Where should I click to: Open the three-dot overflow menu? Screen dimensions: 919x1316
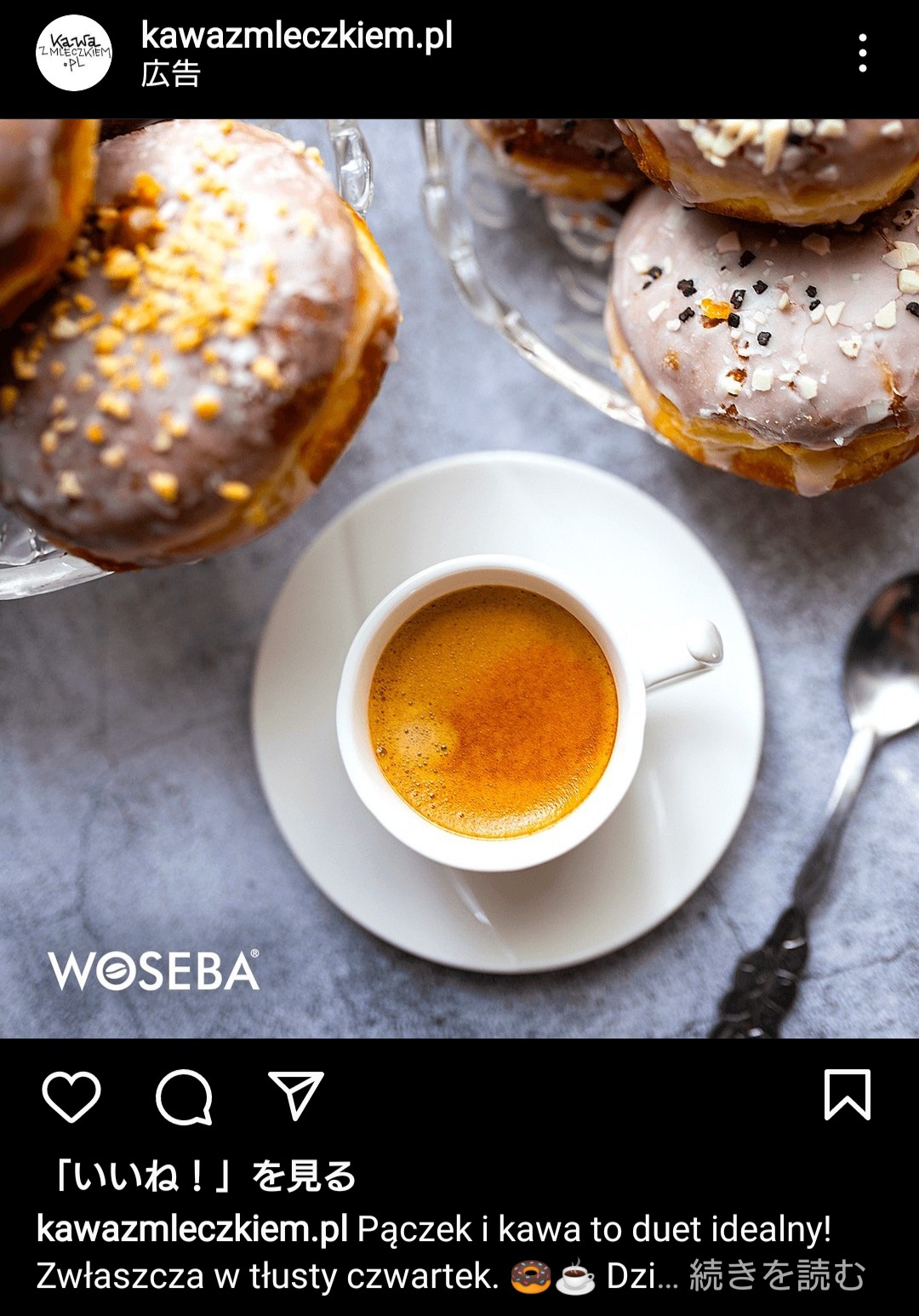click(x=862, y=53)
